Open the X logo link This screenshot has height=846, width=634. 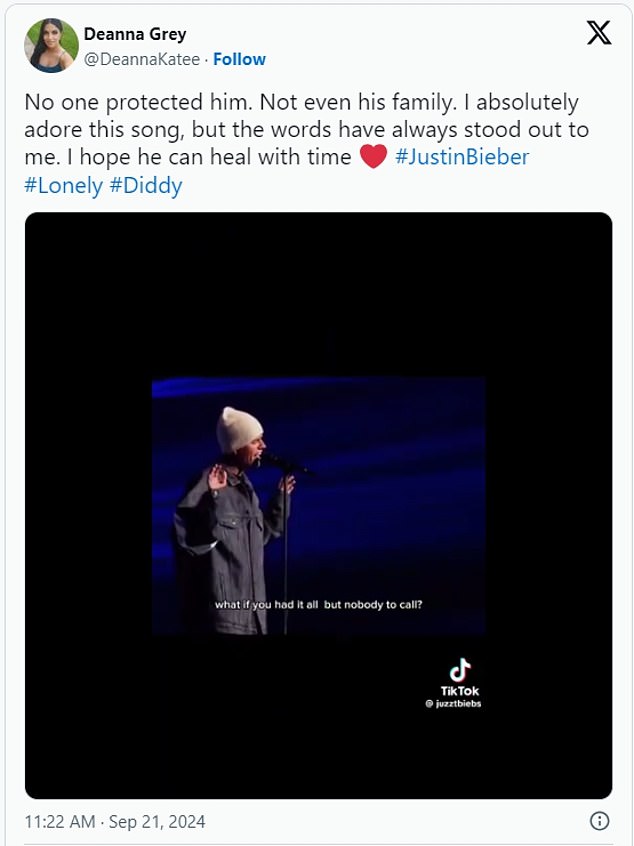pyautogui.click(x=598, y=34)
